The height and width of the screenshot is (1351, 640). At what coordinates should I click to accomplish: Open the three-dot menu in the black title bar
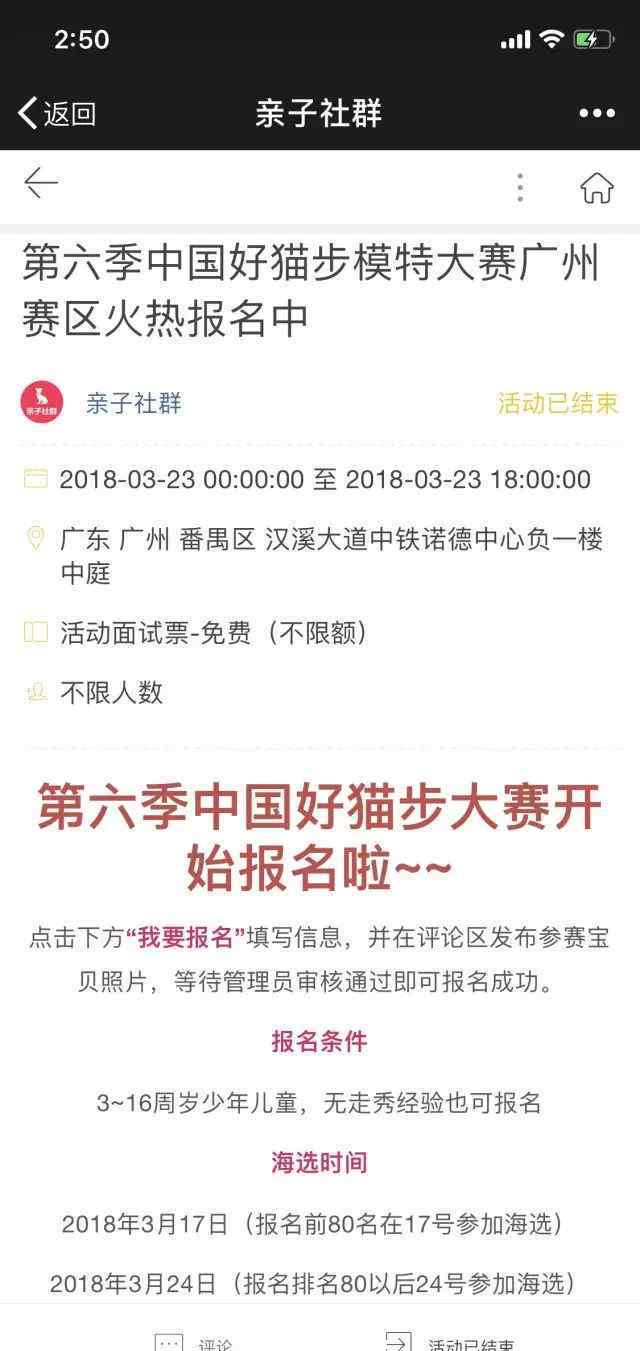[x=597, y=114]
